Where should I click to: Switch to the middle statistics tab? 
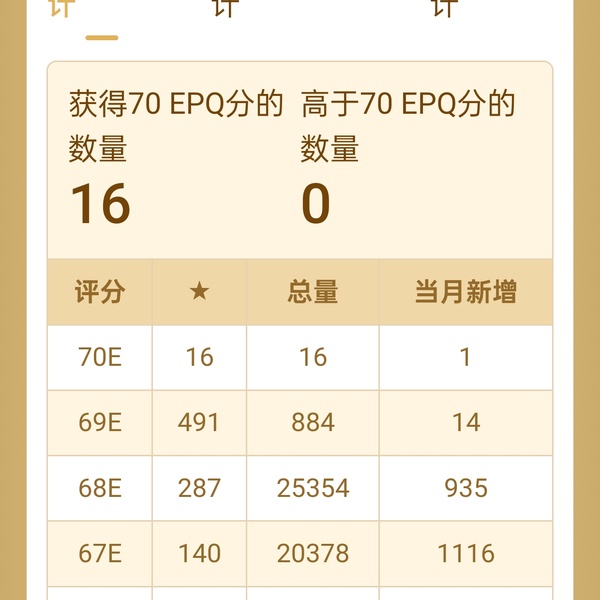(x=226, y=10)
